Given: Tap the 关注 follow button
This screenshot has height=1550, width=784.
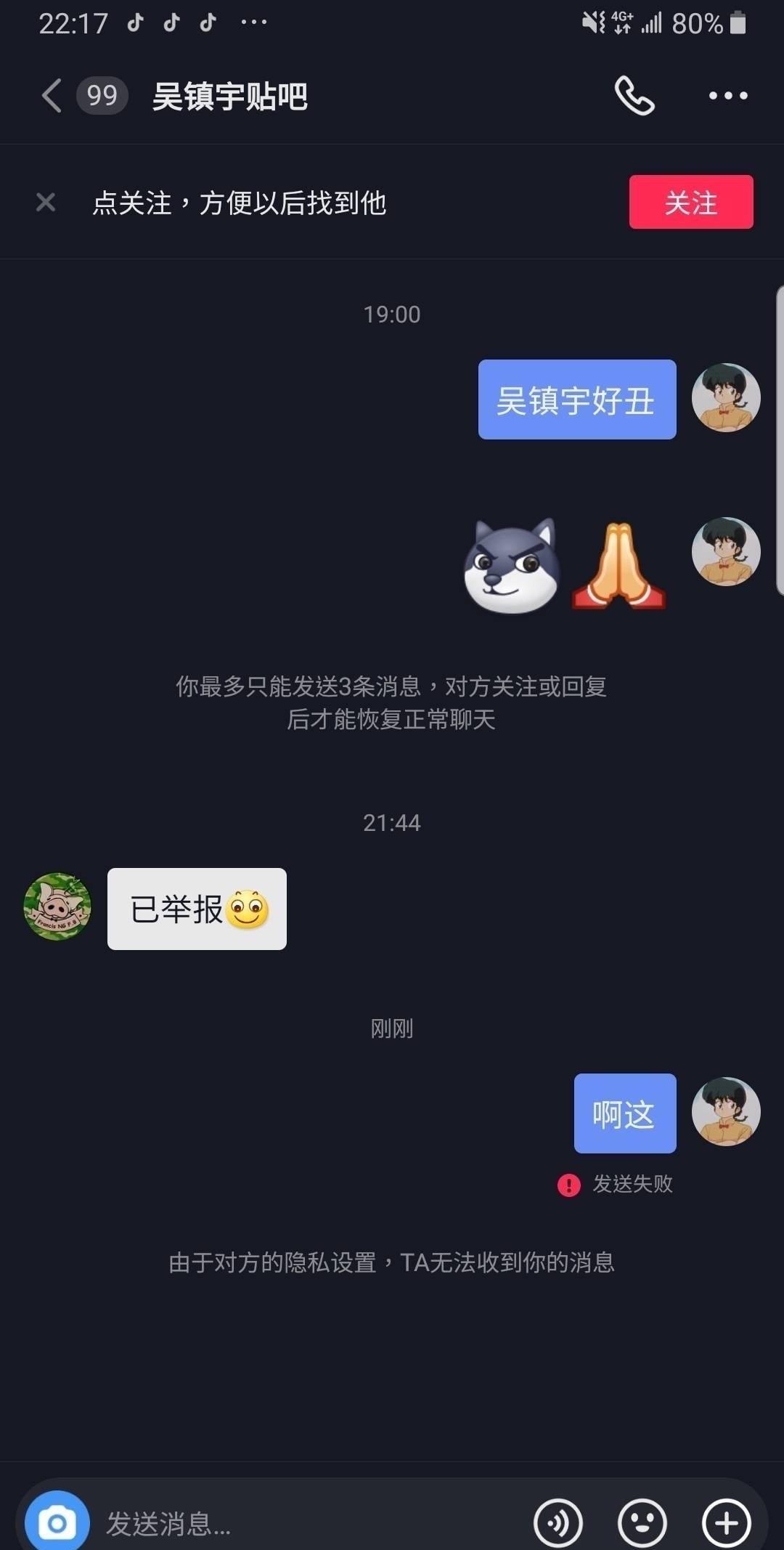Looking at the screenshot, I should click(x=691, y=201).
